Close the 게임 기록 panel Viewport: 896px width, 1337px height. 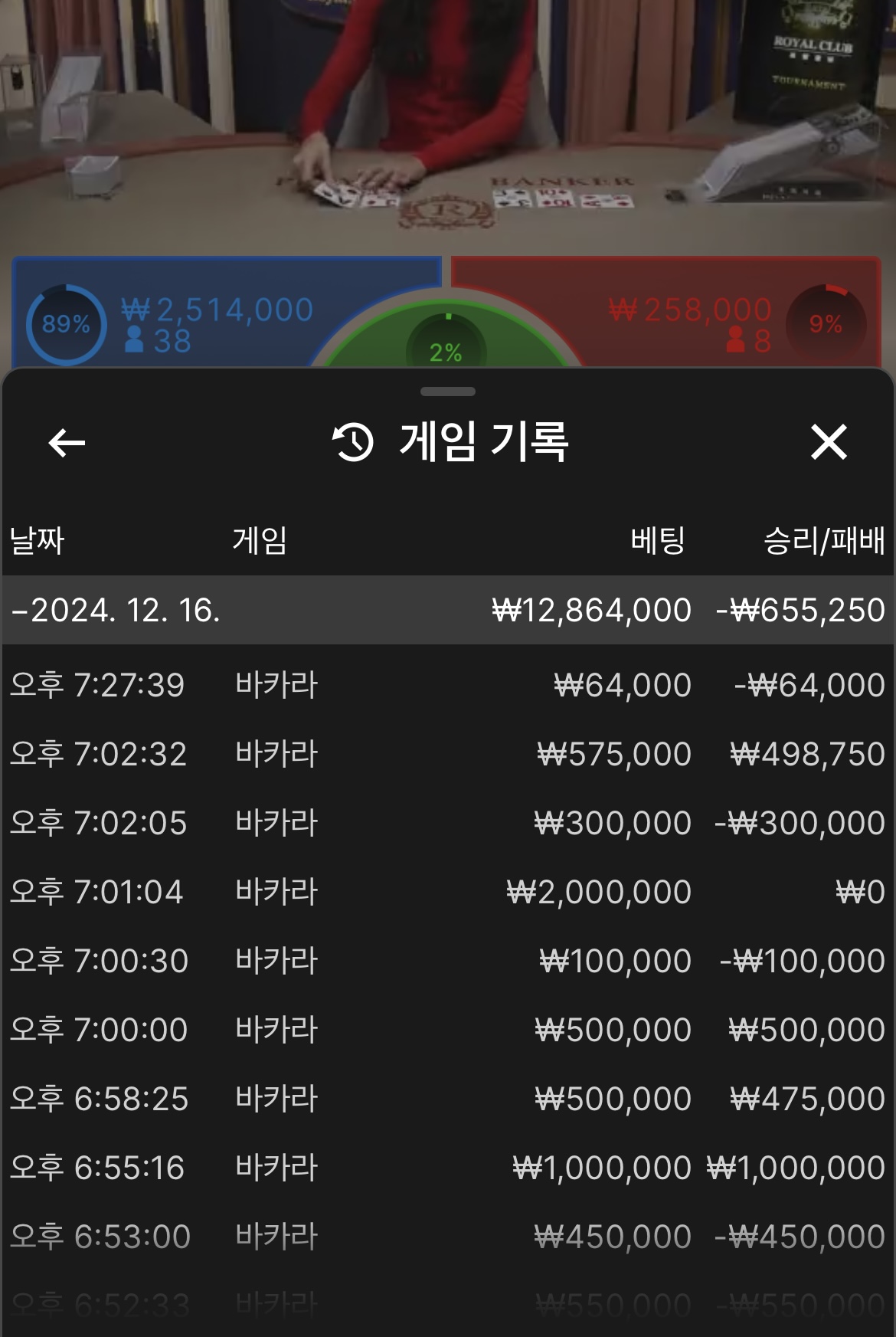(829, 442)
